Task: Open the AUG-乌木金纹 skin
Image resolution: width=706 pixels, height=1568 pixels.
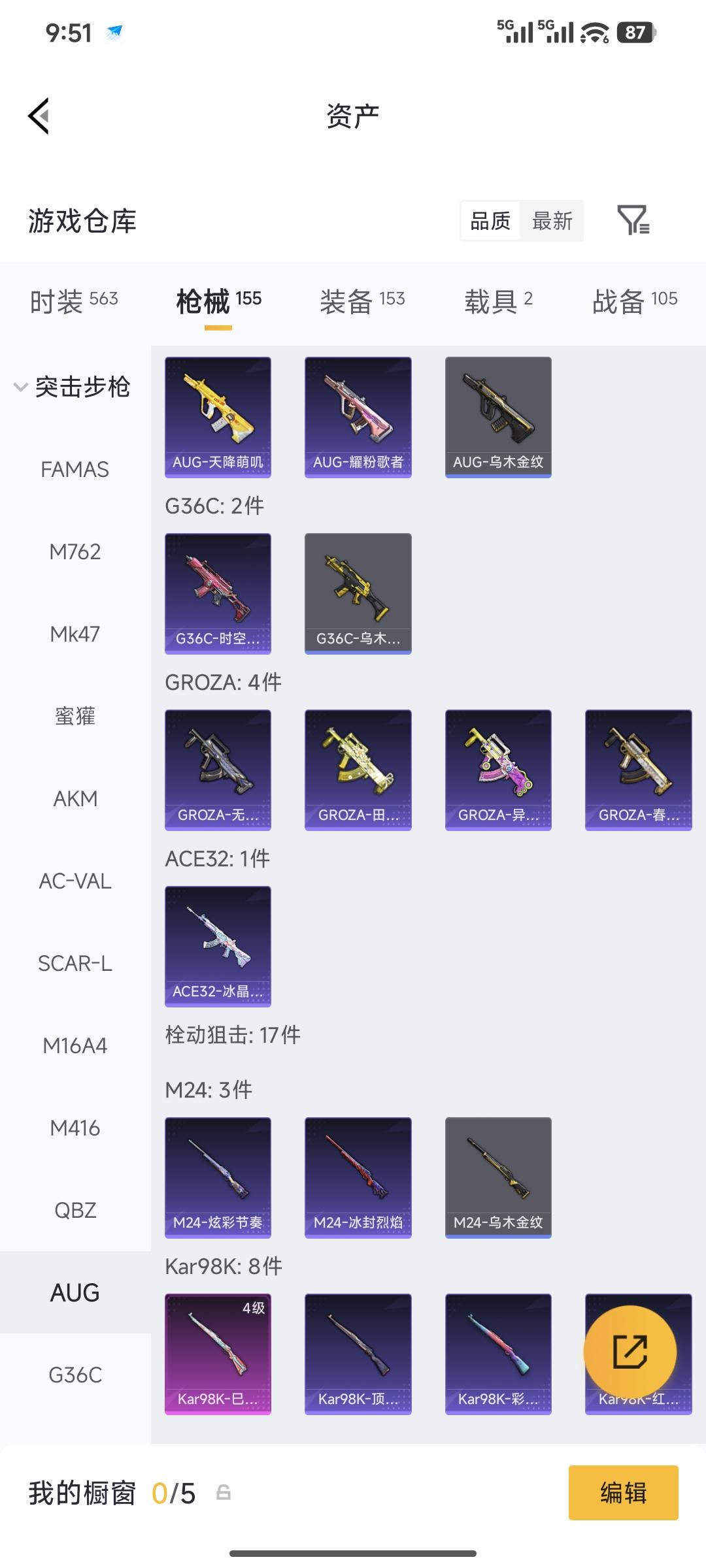Action: tap(498, 417)
